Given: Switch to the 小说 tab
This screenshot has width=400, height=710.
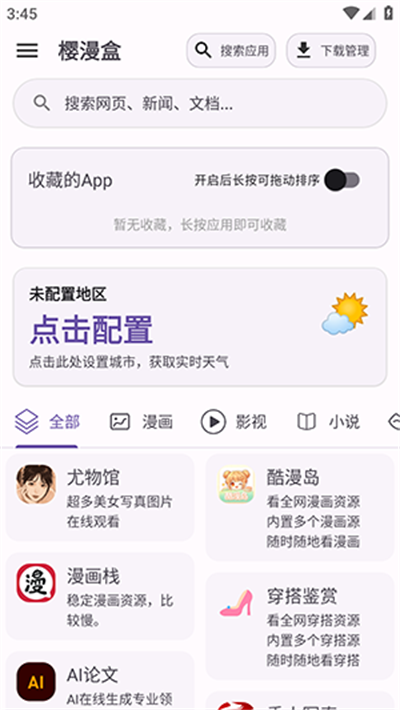Looking at the screenshot, I should click(x=328, y=422).
